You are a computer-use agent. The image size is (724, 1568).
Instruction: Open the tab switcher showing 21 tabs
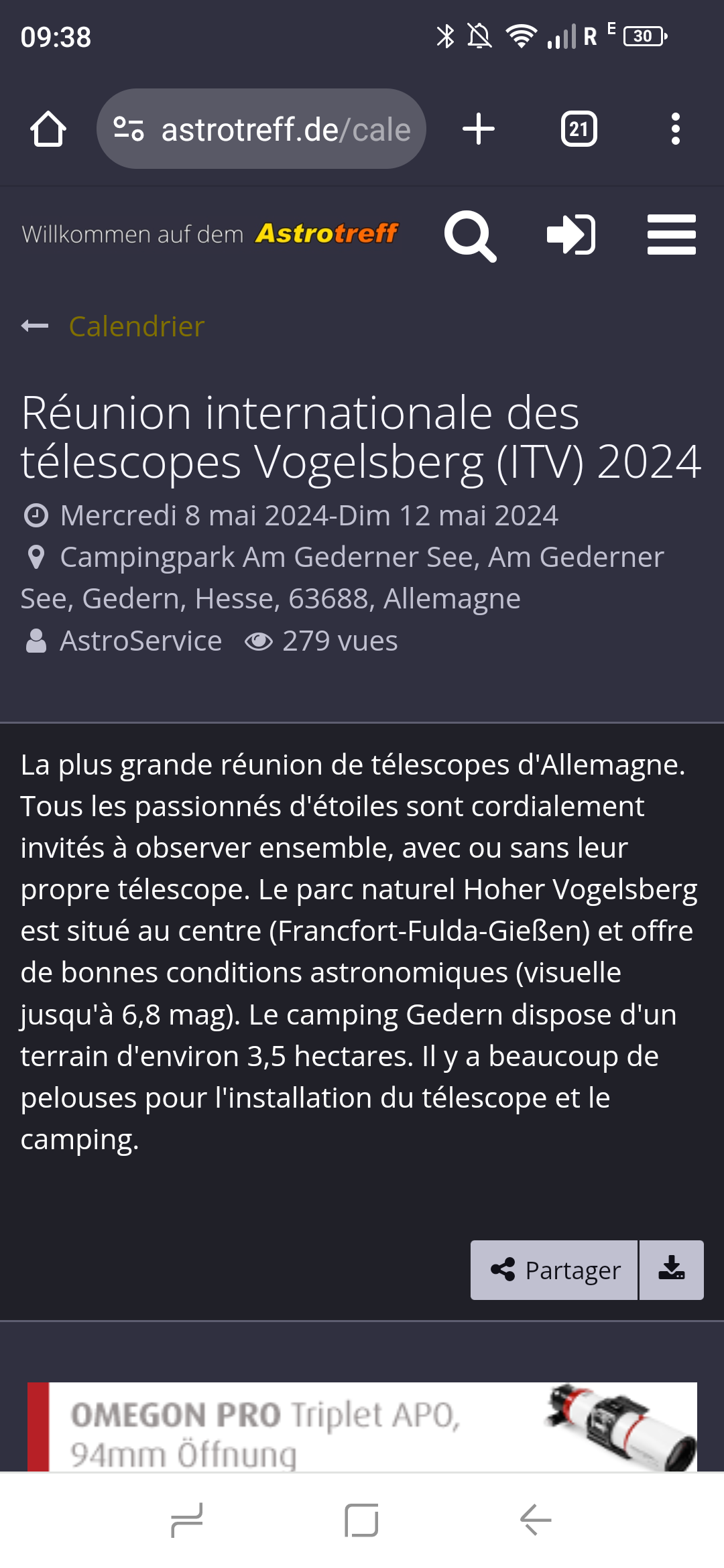[579, 129]
